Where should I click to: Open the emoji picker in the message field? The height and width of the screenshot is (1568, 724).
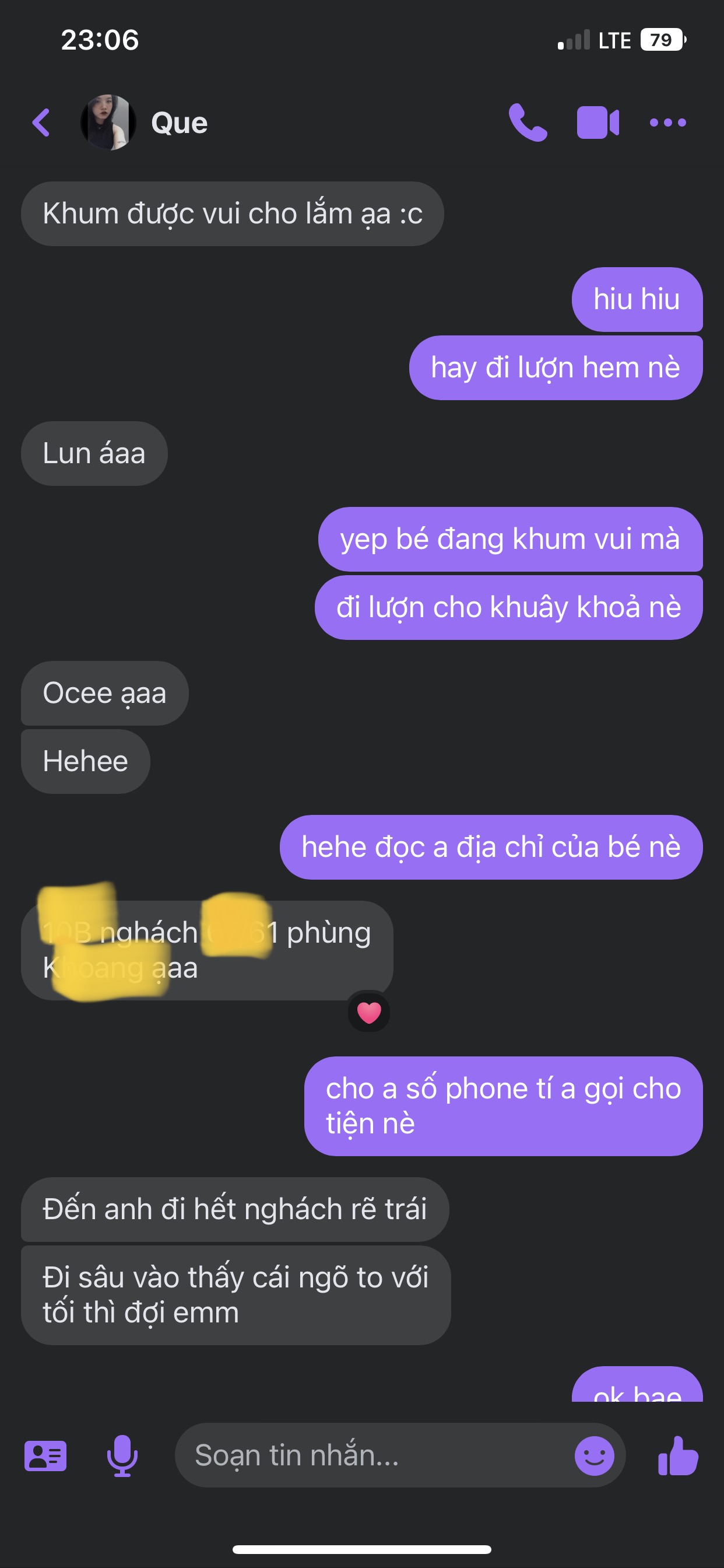pyautogui.click(x=594, y=1455)
